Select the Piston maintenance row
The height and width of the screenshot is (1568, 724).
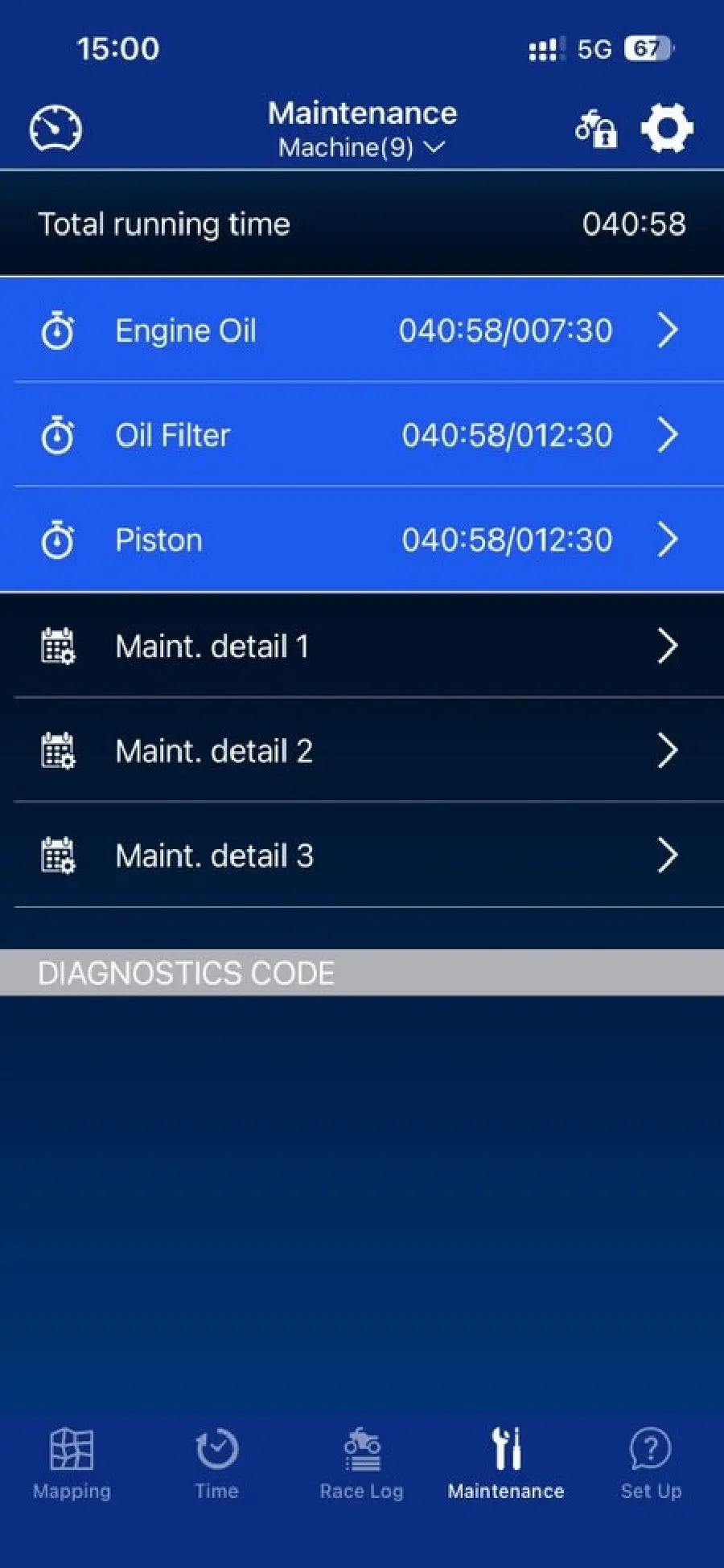362,540
